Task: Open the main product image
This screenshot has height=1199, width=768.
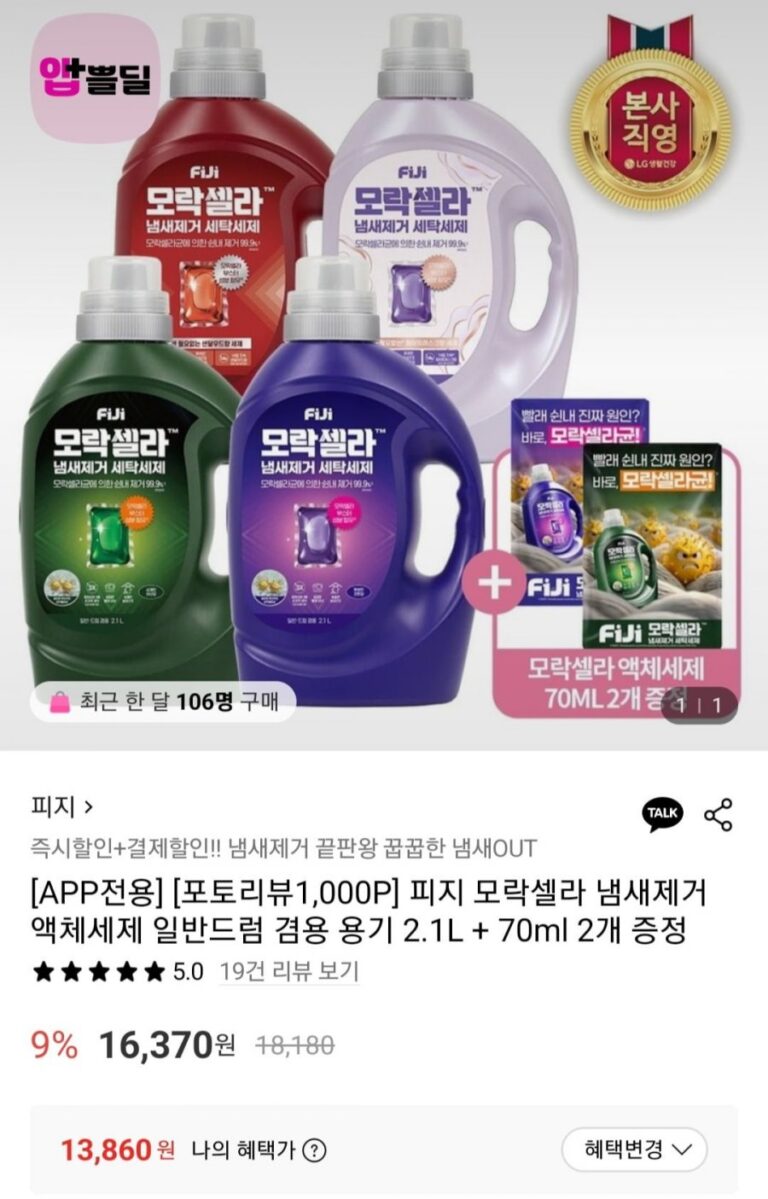Action: tap(384, 370)
